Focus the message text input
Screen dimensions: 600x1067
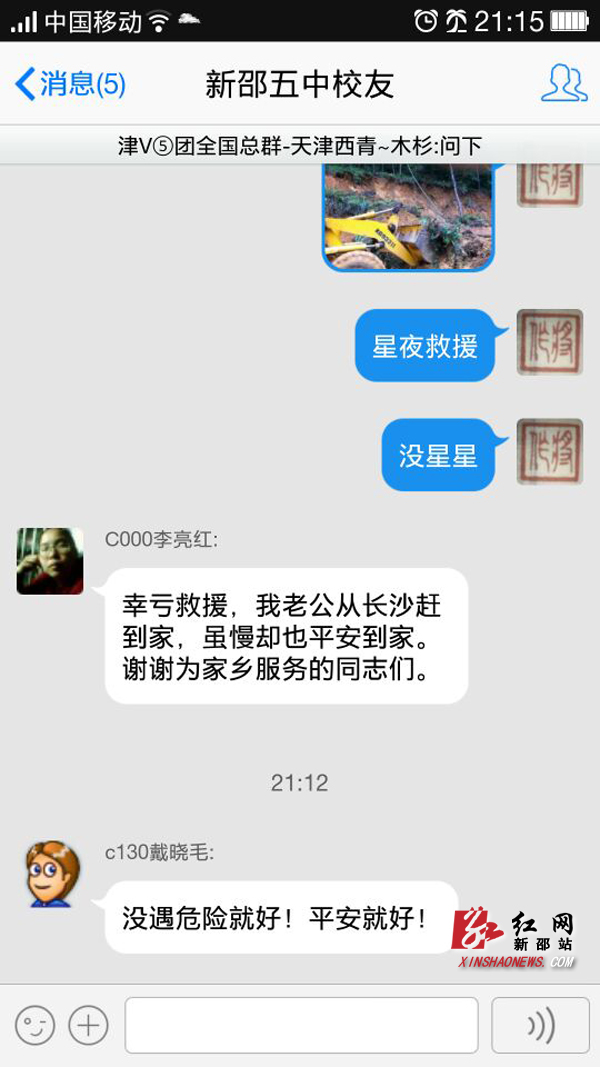(301, 1025)
